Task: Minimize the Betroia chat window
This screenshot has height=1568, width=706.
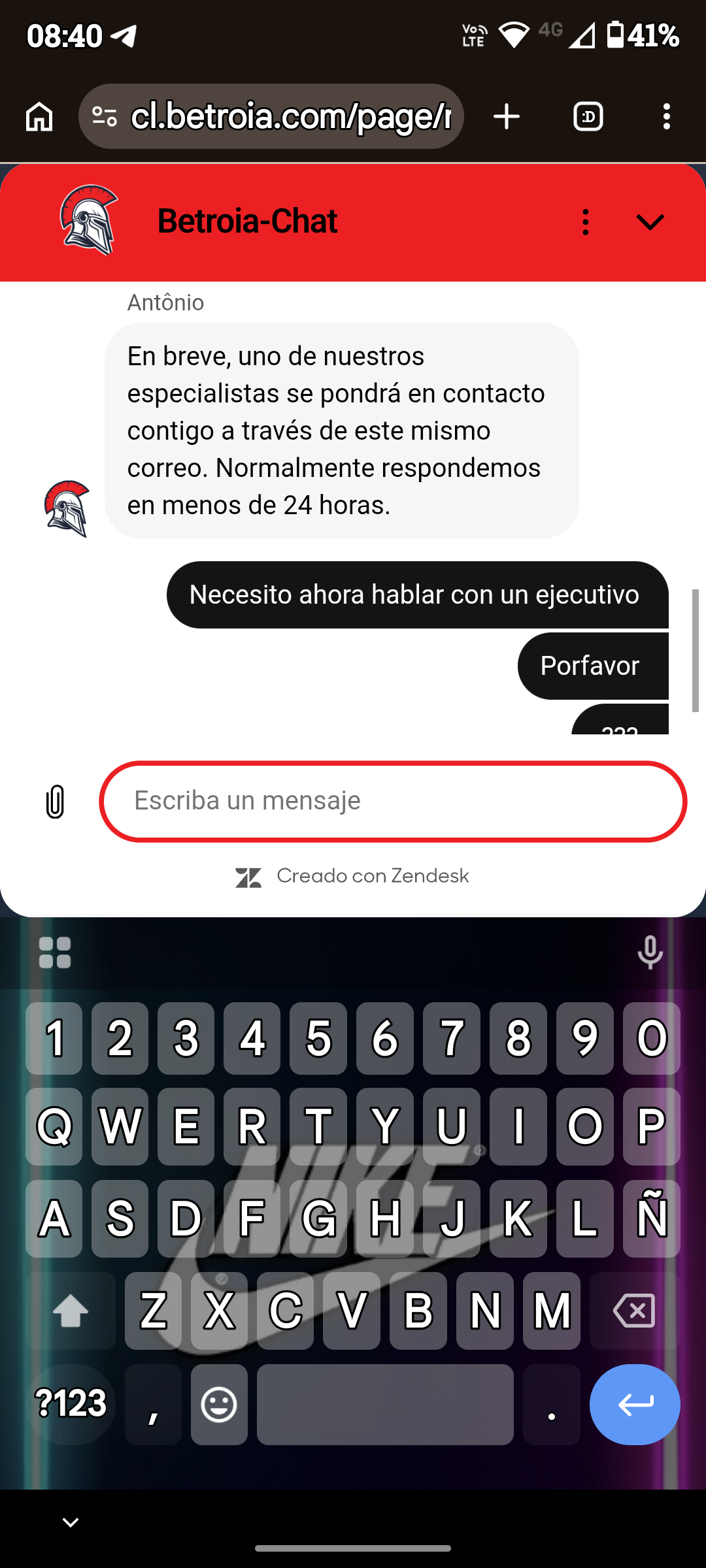Action: 650,222
